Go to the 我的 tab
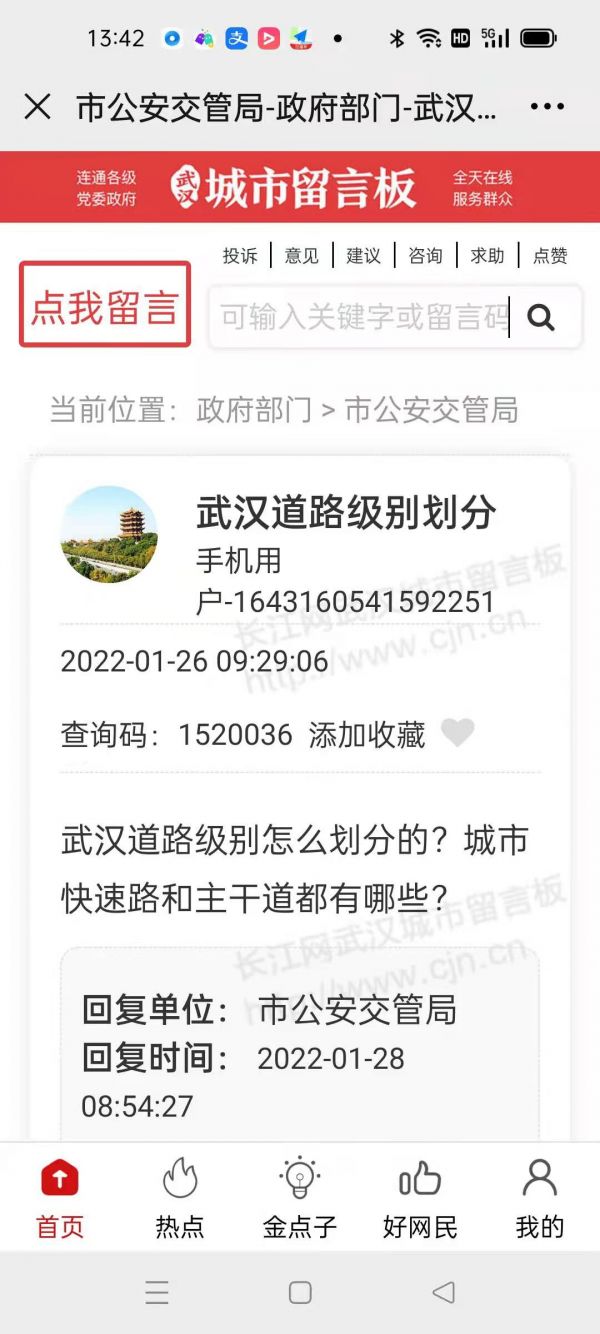The width and height of the screenshot is (600, 1334). (540, 1198)
